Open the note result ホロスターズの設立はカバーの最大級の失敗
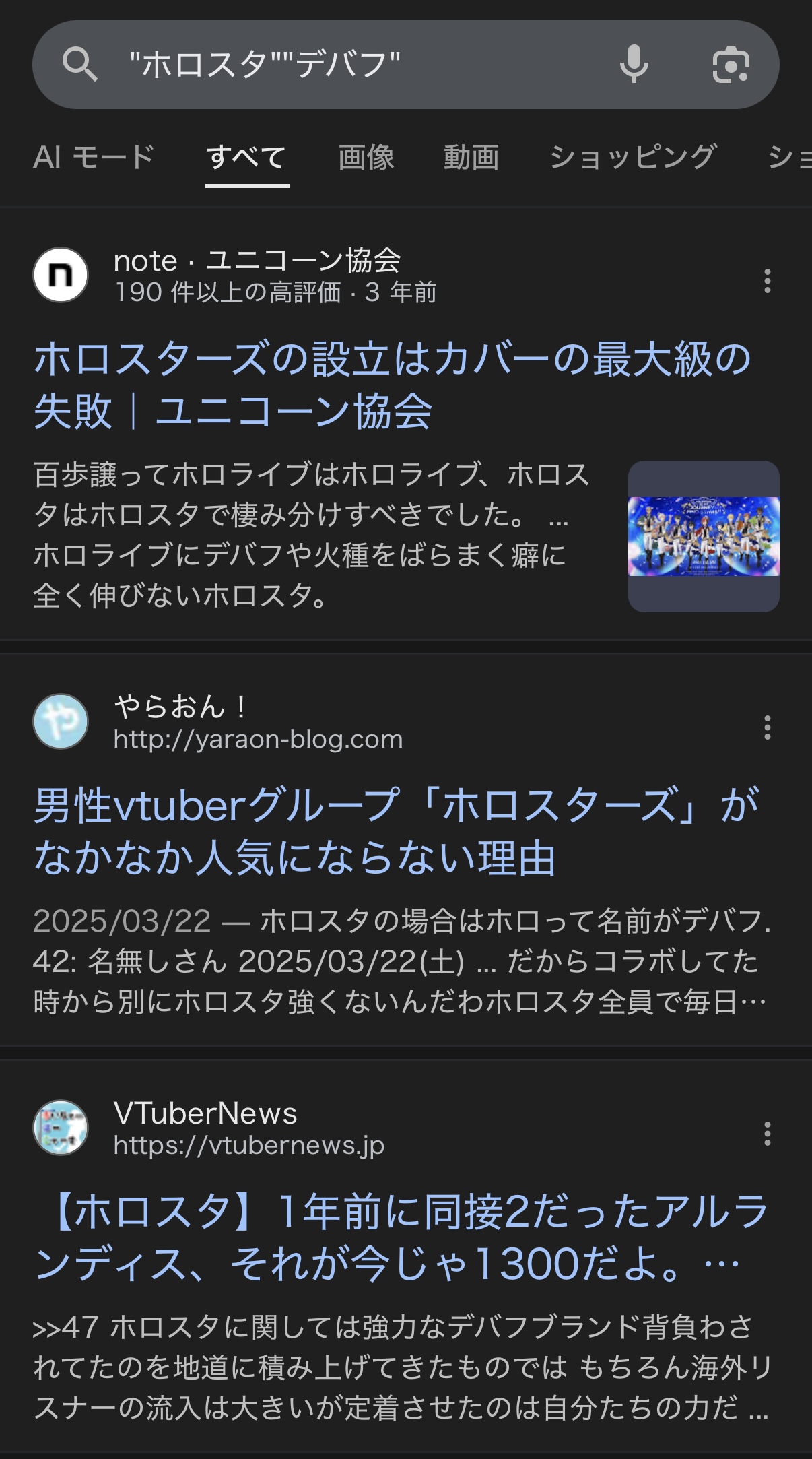This screenshot has height=1459, width=812. pos(392,384)
